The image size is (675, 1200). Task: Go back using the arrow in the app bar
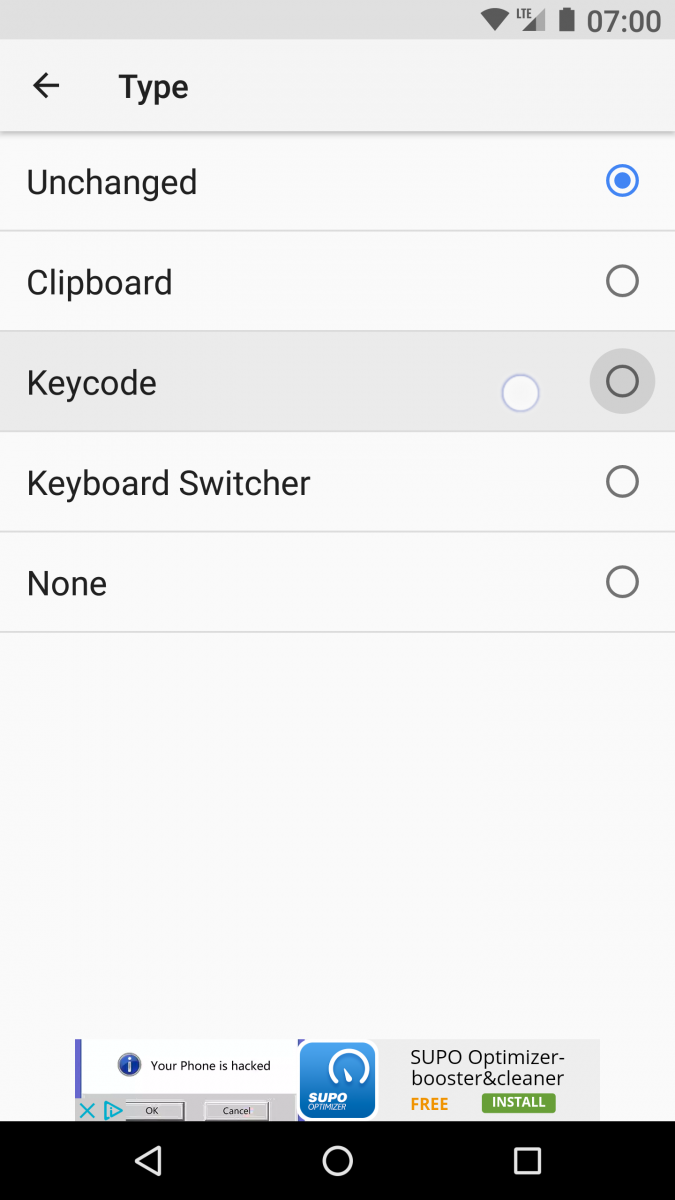click(46, 86)
